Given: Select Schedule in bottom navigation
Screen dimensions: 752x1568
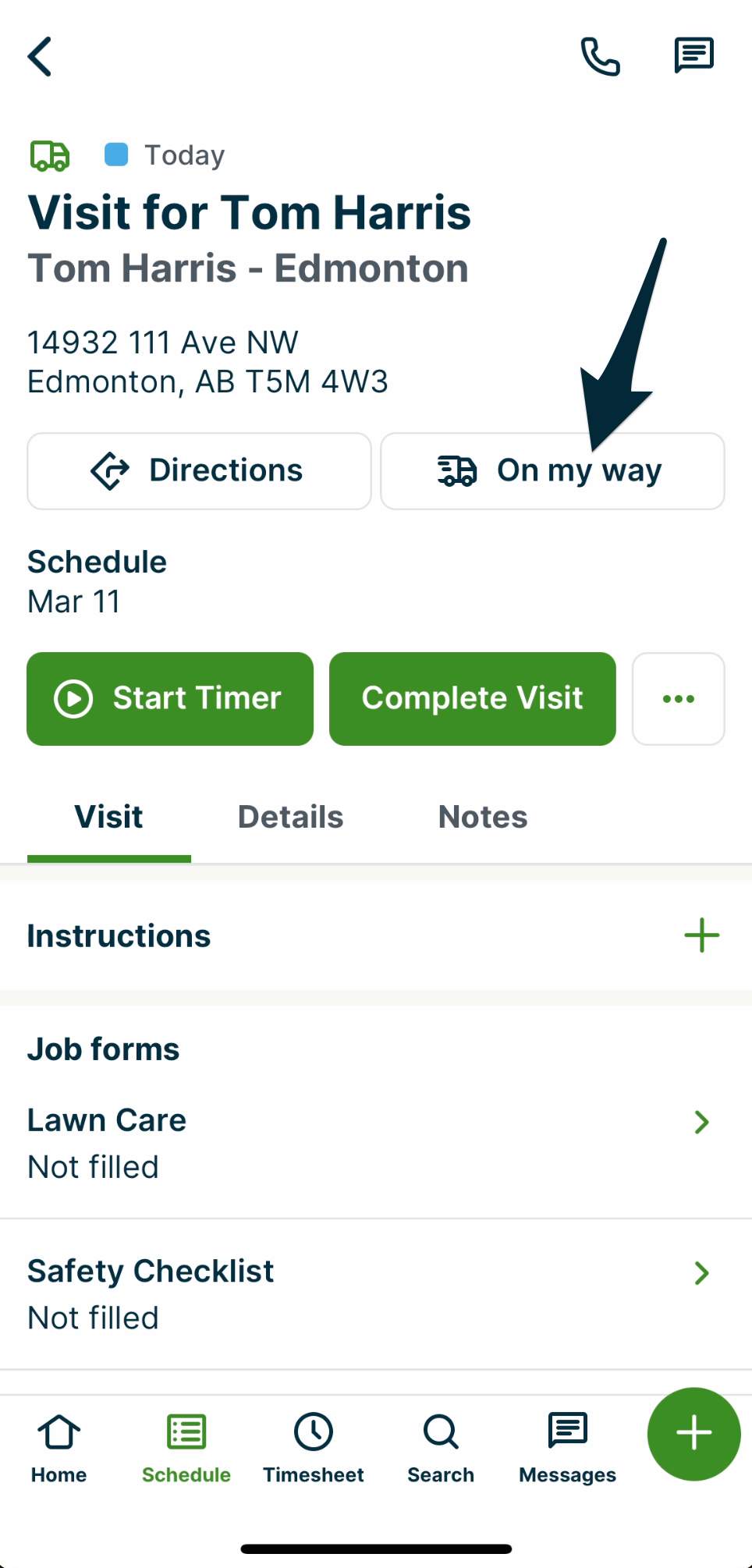Looking at the screenshot, I should click(x=186, y=1447).
